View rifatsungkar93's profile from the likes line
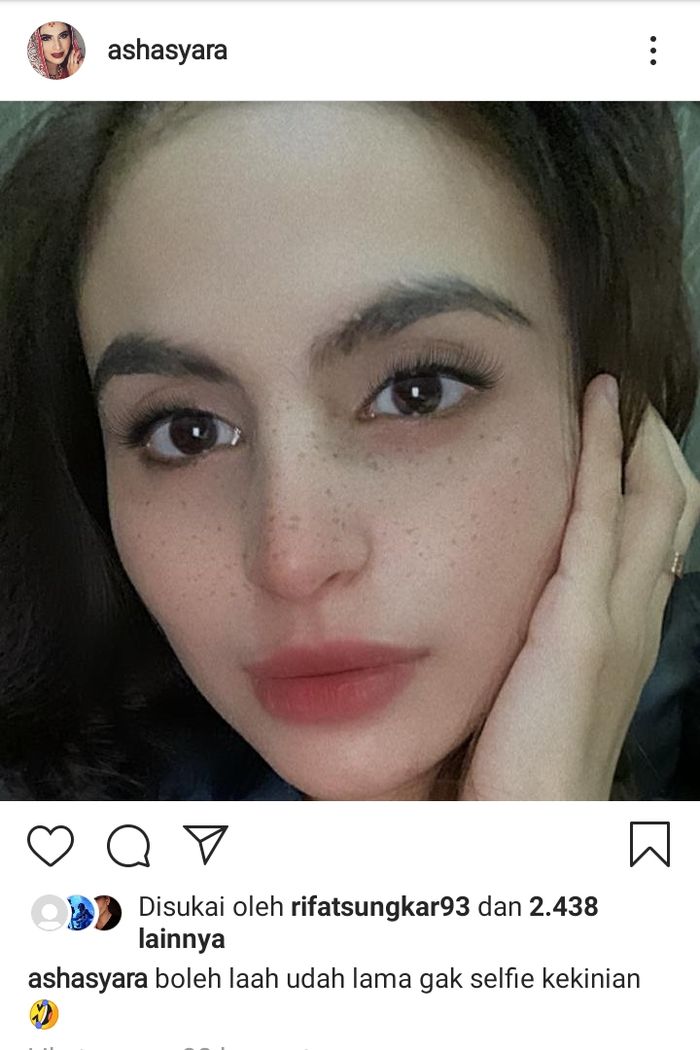Viewport: 700px width, 1050px height. pos(380,907)
